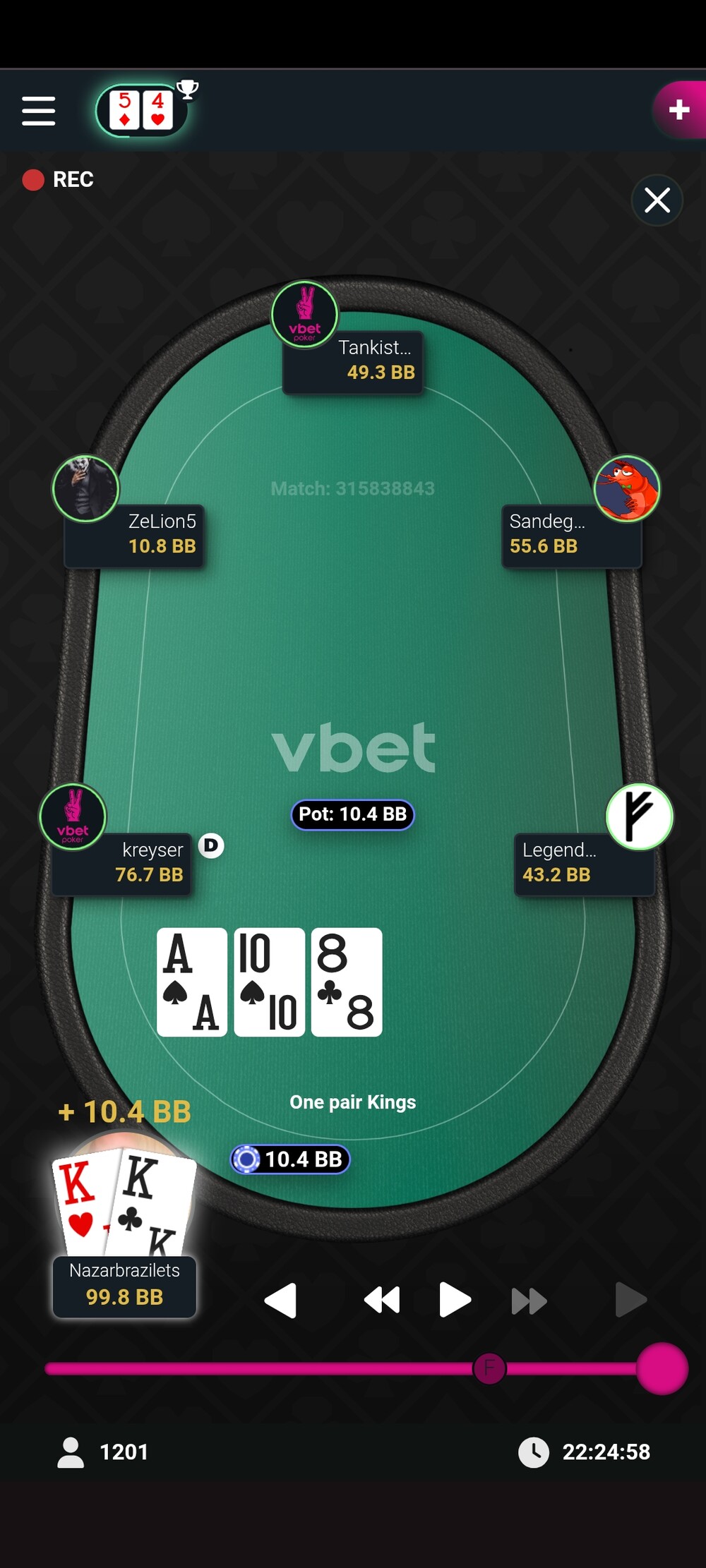This screenshot has width=706, height=1568.
Task: Play the hand replay
Action: click(x=454, y=1300)
